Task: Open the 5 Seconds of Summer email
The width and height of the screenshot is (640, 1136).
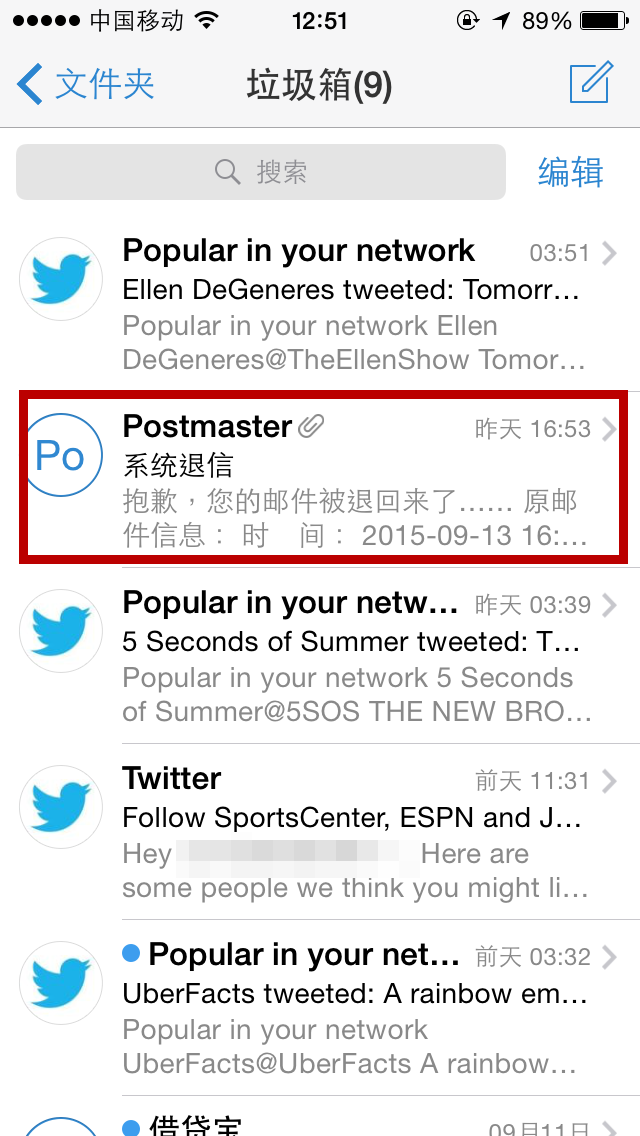Action: (x=350, y=656)
